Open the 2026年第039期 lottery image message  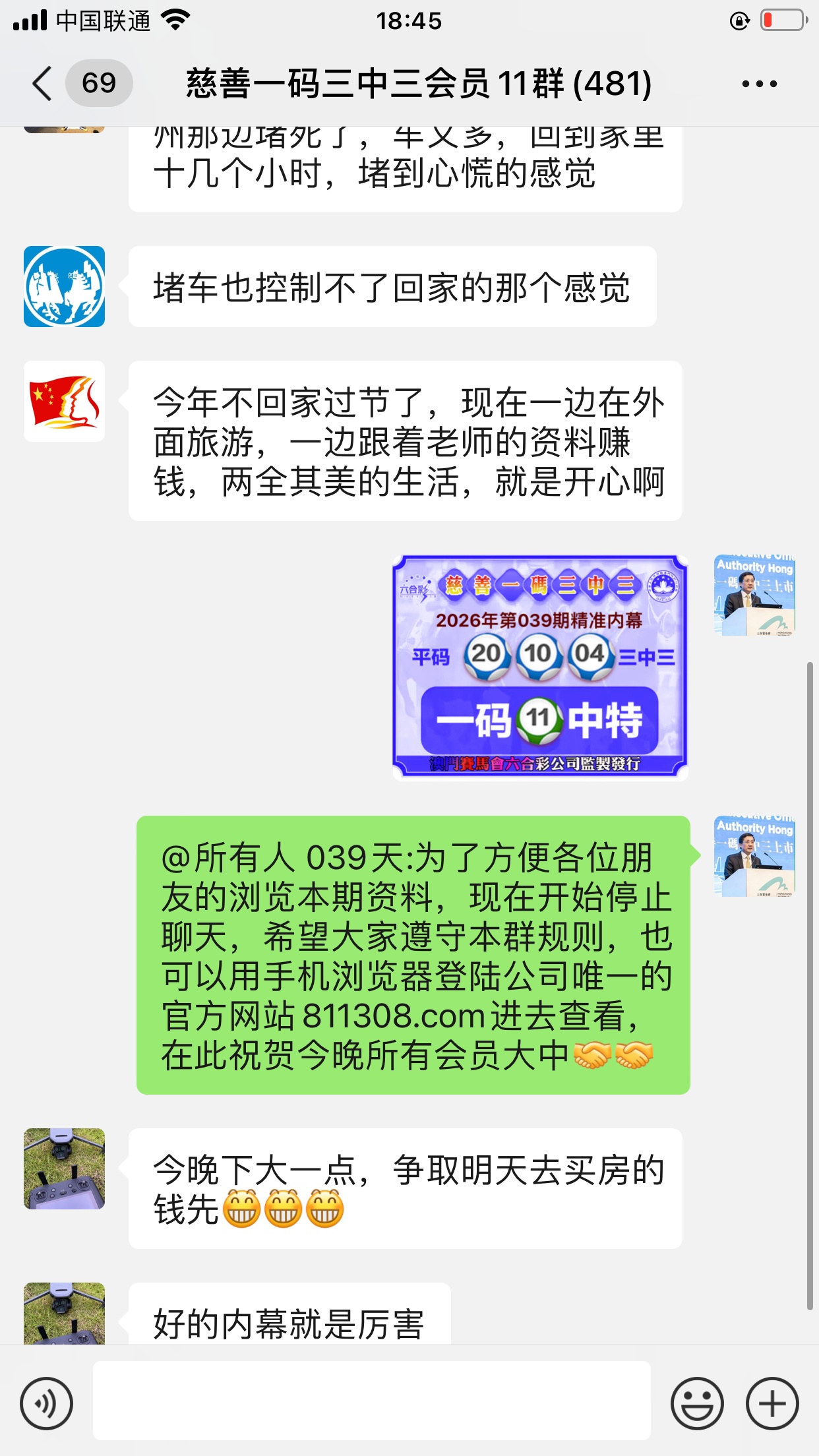click(540, 667)
